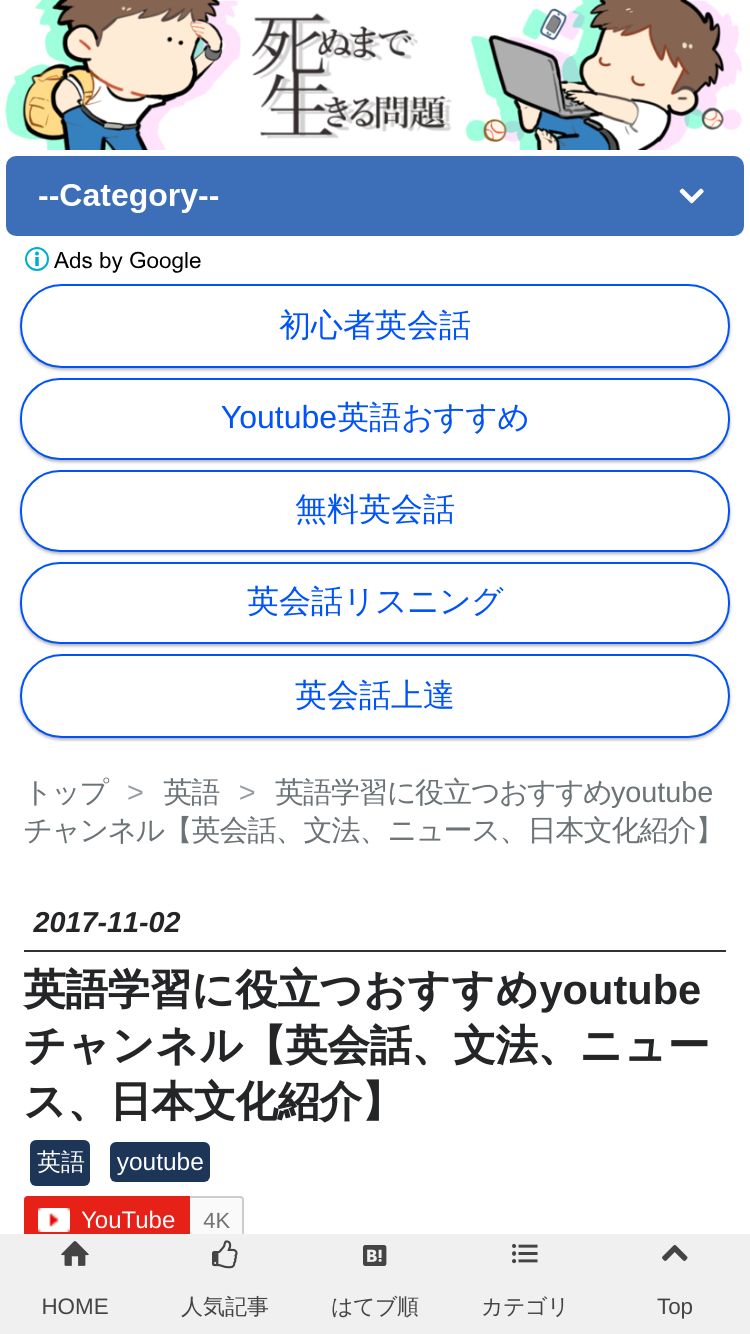Image resolution: width=750 pixels, height=1334 pixels.
Task: Go to トップ in the breadcrumb
Action: [66, 793]
